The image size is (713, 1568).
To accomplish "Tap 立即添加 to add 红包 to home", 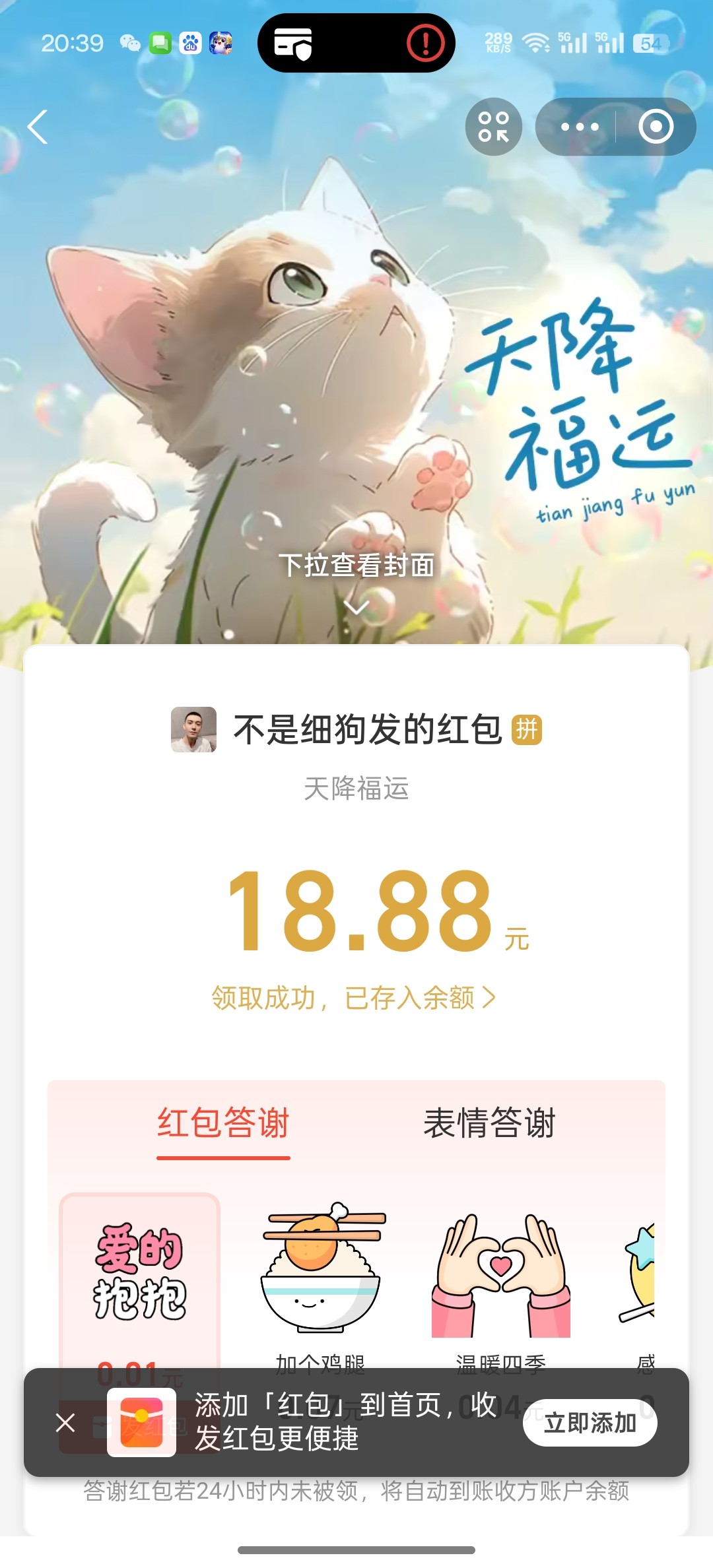I will (590, 1423).
